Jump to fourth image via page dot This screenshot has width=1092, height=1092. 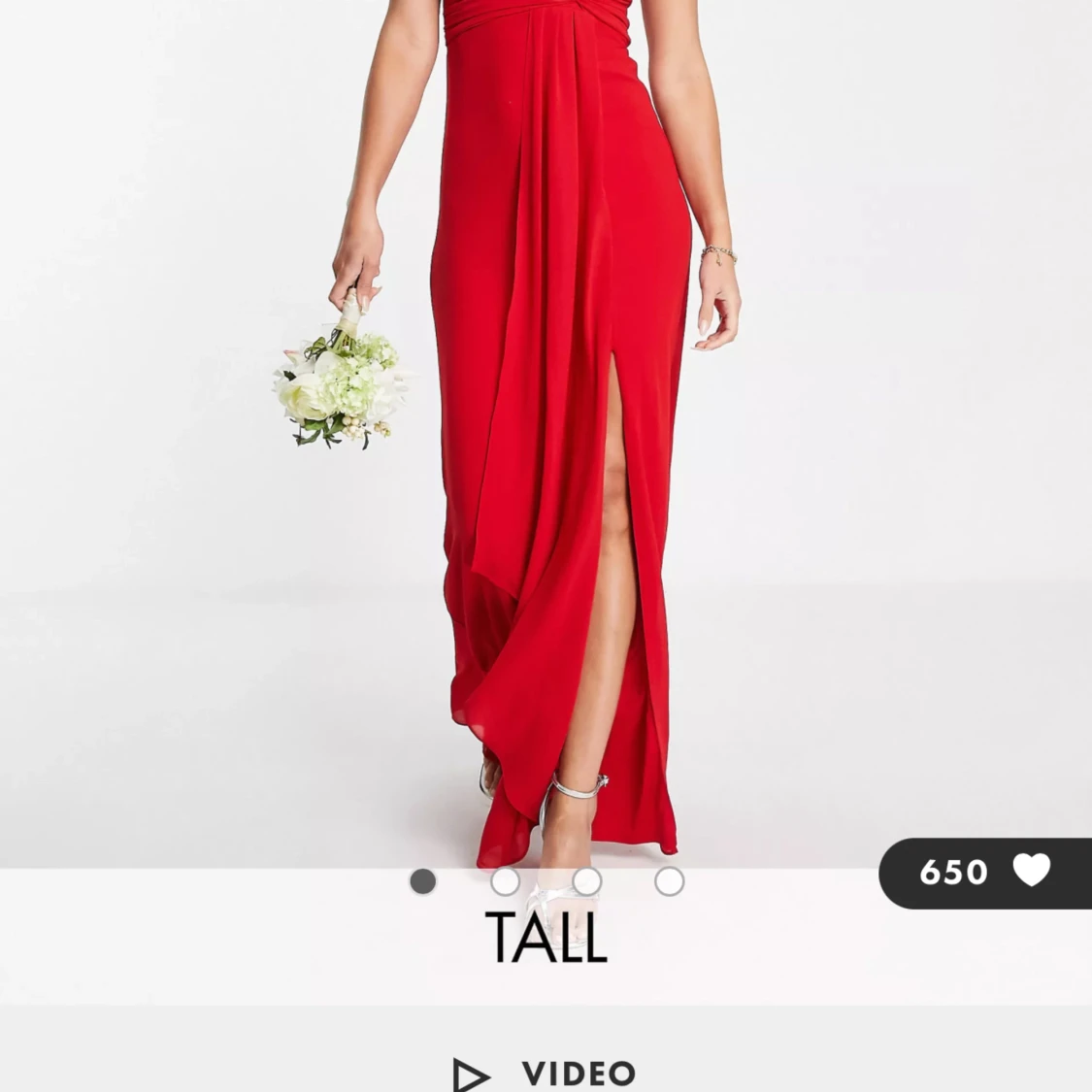coord(670,881)
